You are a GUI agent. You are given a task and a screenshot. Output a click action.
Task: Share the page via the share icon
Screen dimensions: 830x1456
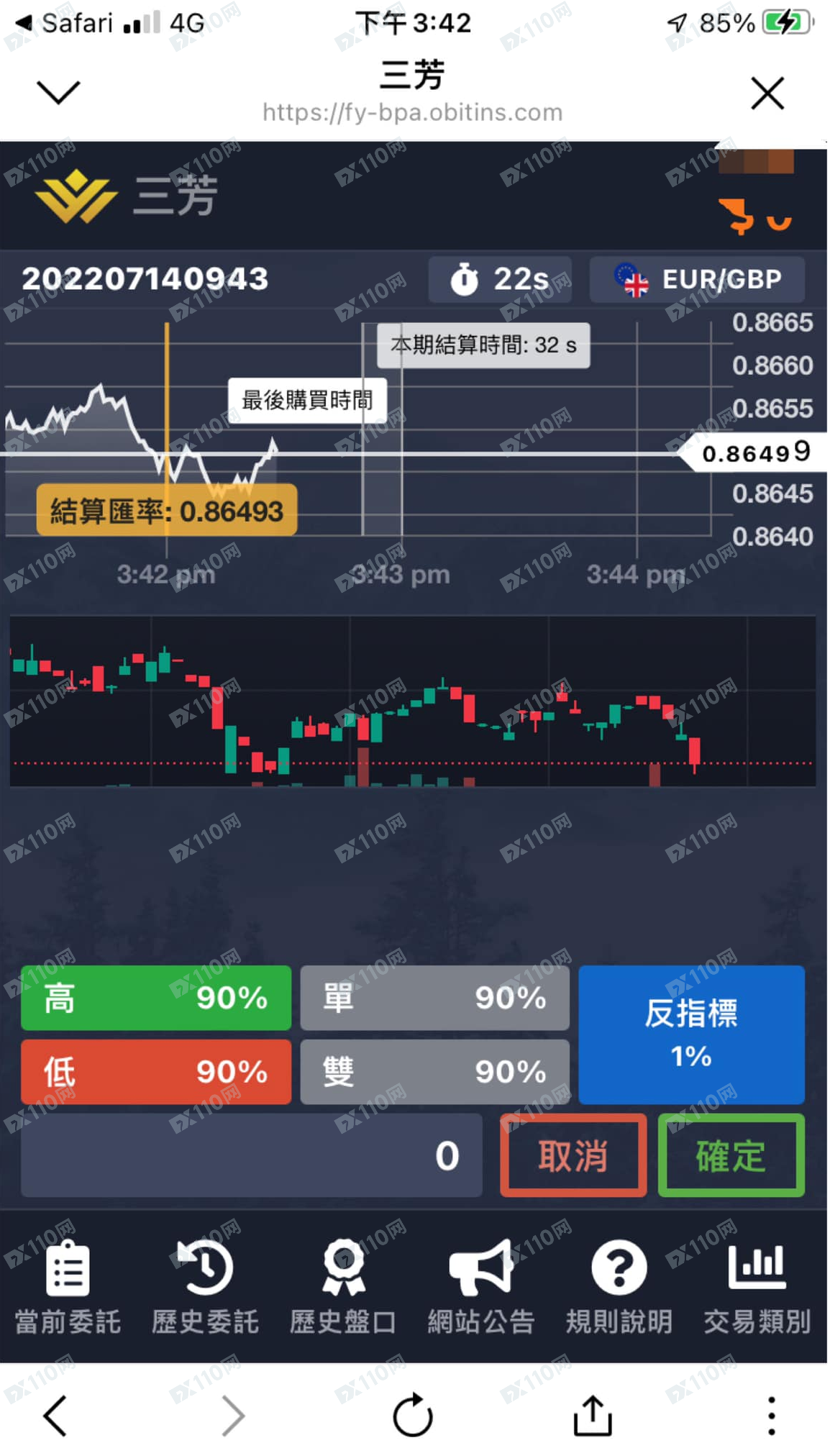pos(593,1416)
